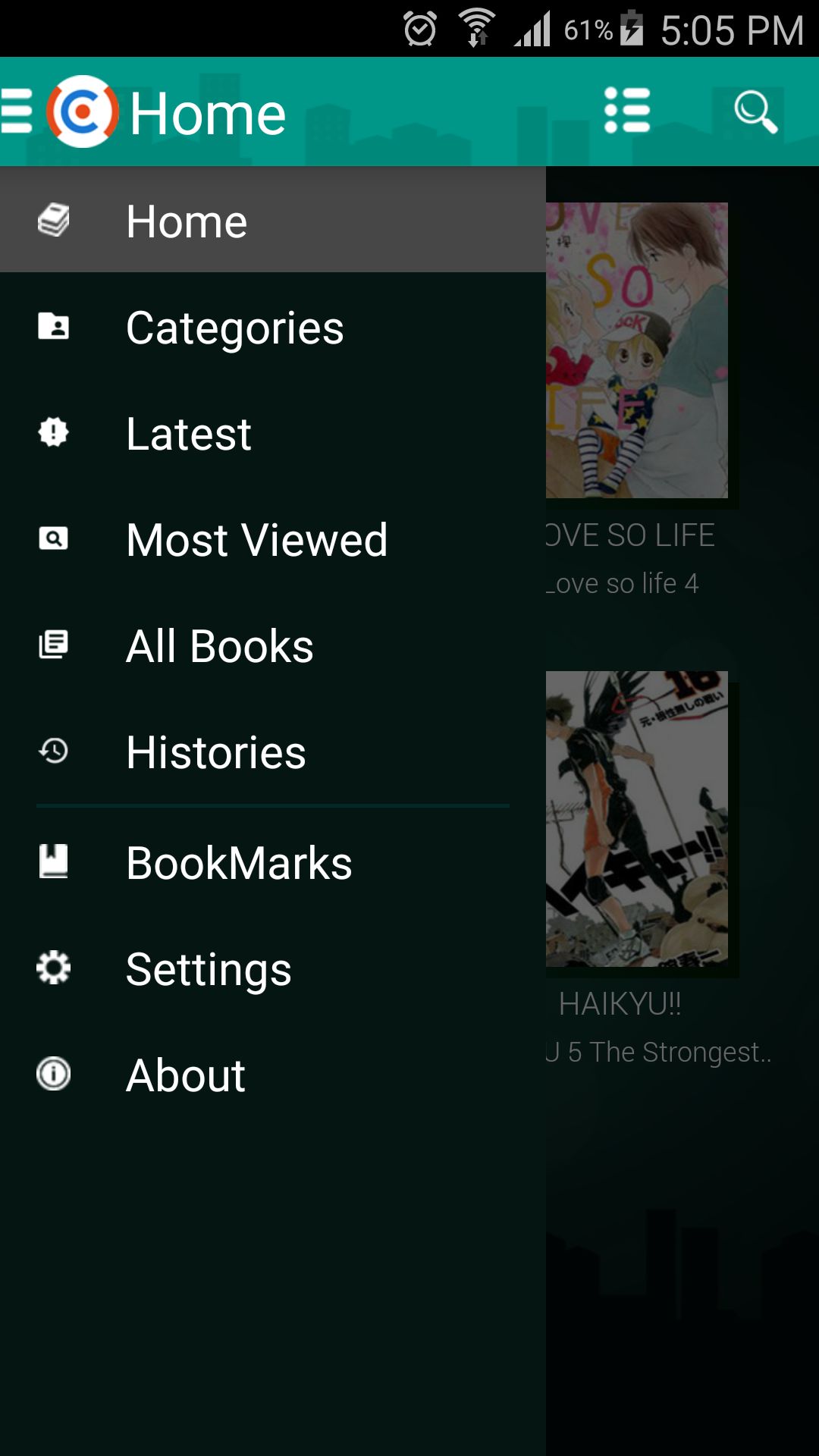Open the Haikyu!! book cover
Viewport: 819px width, 1456px height.
637,819
